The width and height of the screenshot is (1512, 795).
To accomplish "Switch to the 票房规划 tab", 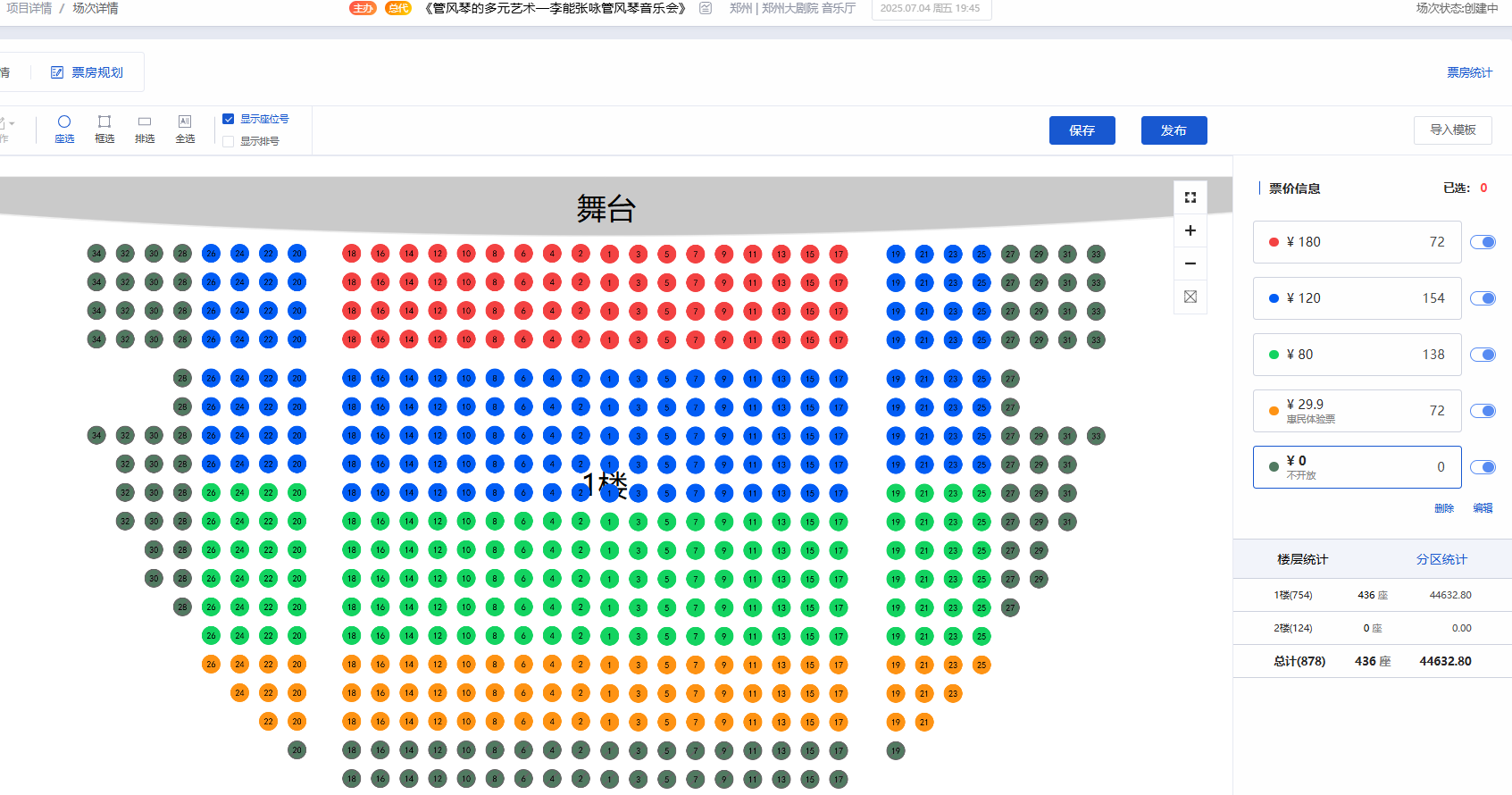I will [87, 72].
